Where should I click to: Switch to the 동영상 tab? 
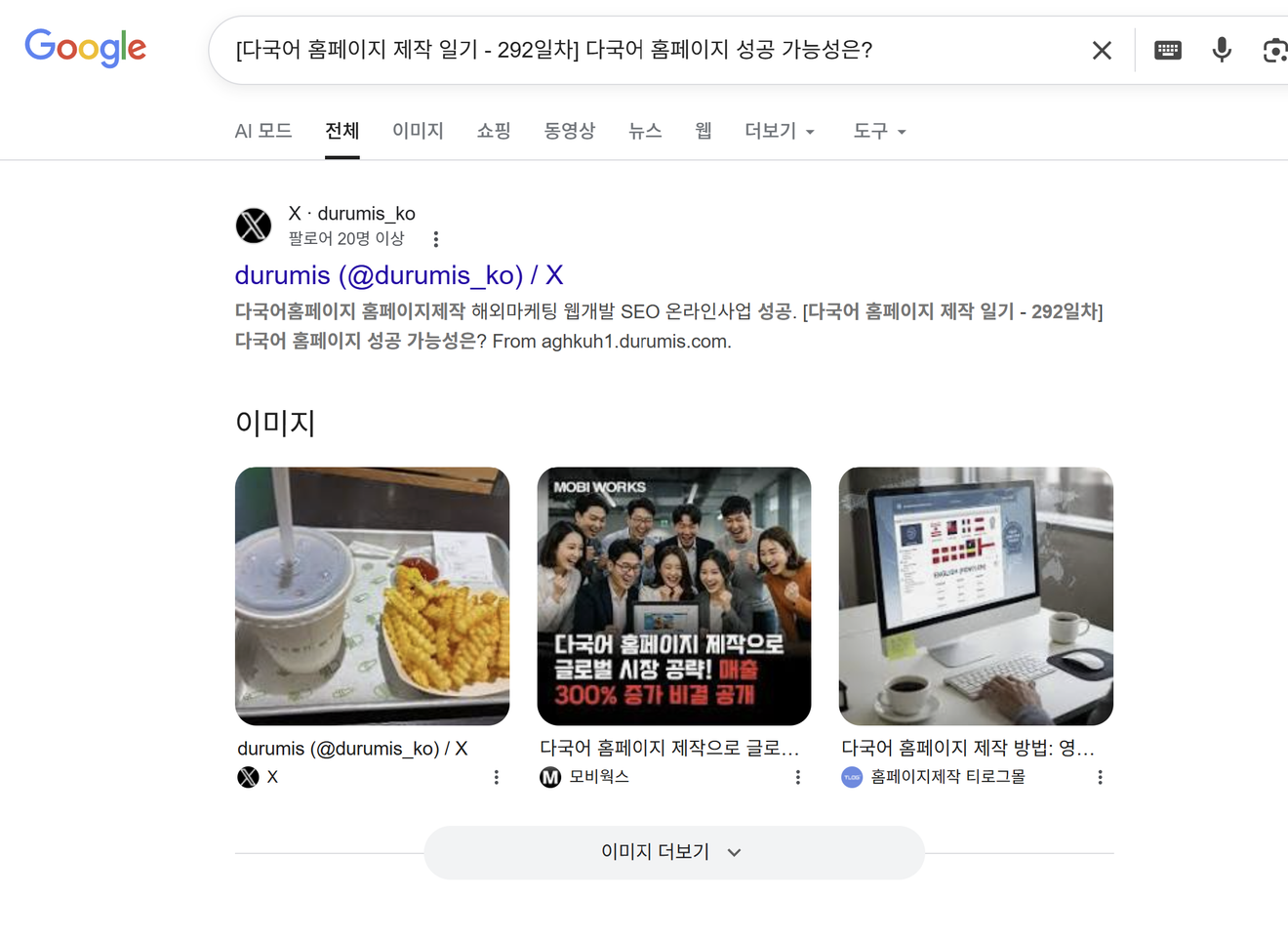click(570, 131)
